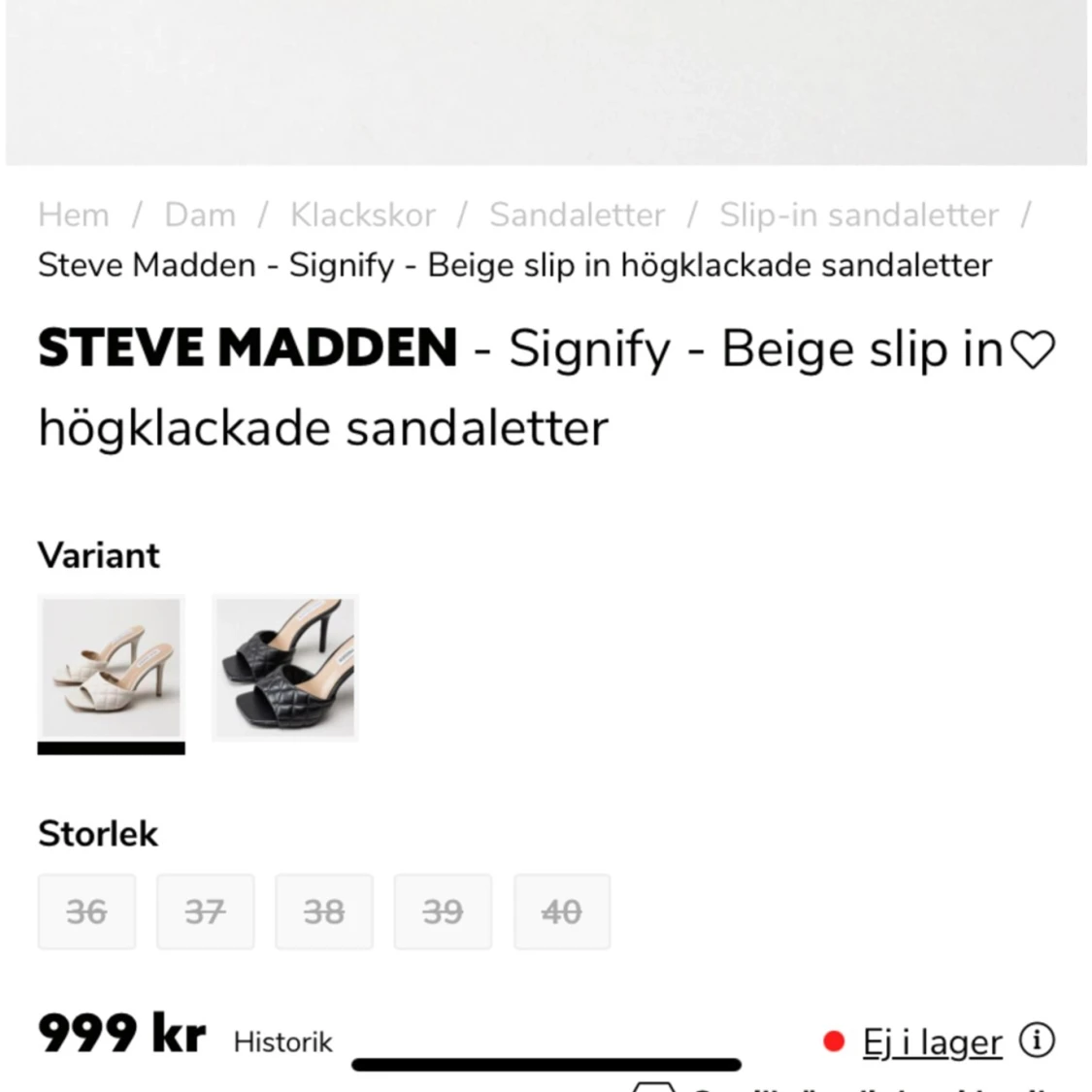The height and width of the screenshot is (1092, 1092).
Task: Choose size 36
Action: (86, 911)
